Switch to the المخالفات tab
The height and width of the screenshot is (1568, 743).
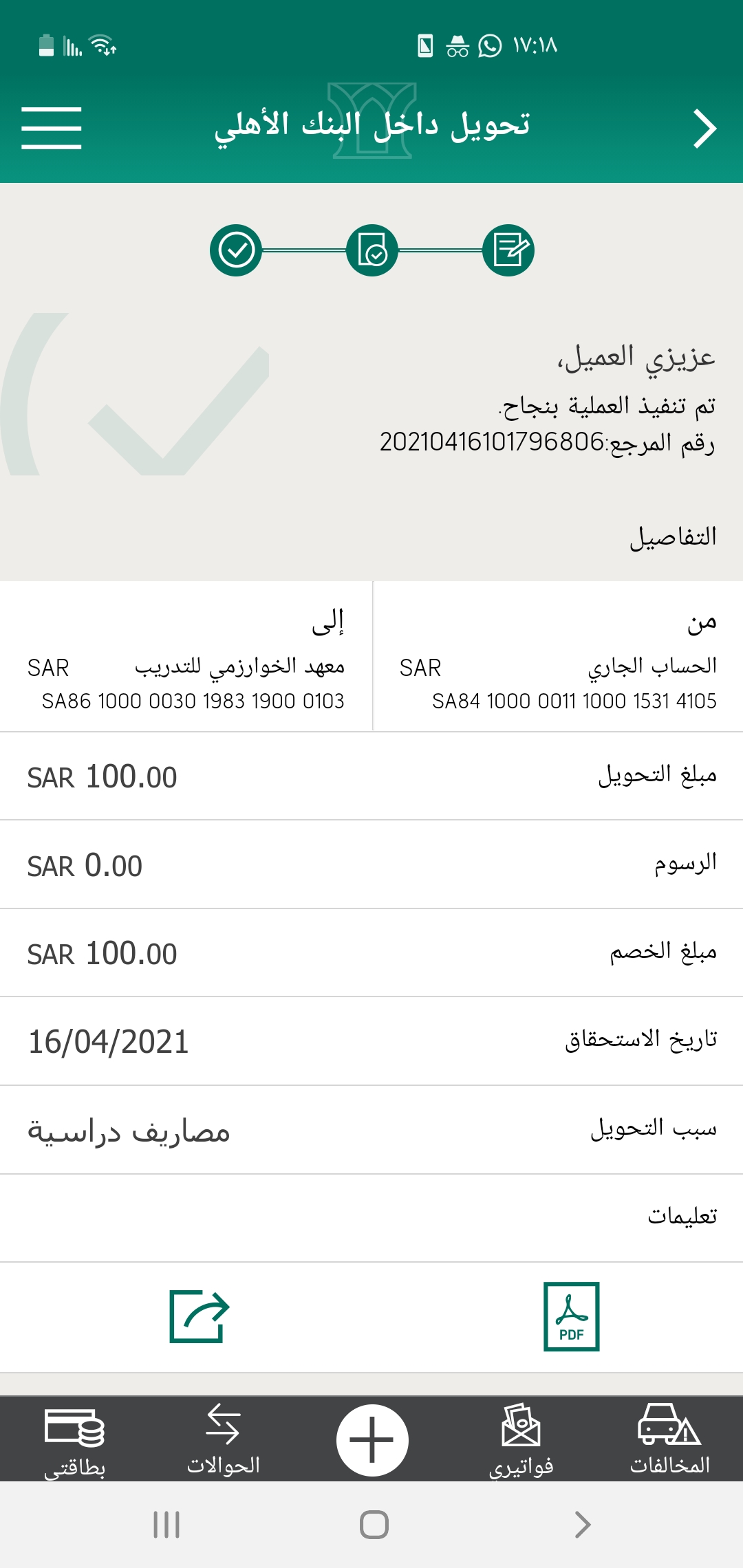coord(669,1440)
